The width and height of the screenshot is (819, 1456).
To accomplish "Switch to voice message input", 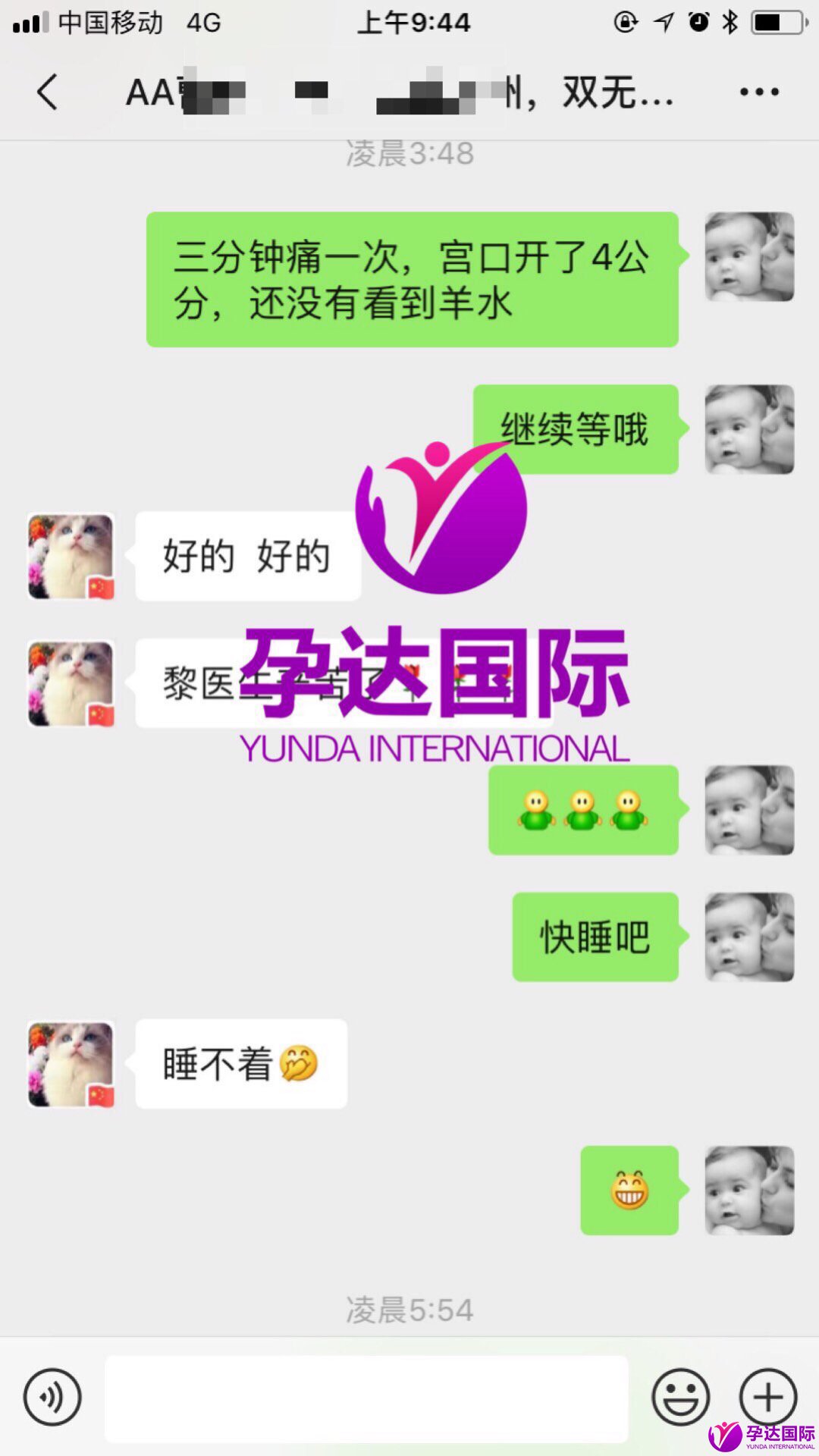I will (52, 1396).
